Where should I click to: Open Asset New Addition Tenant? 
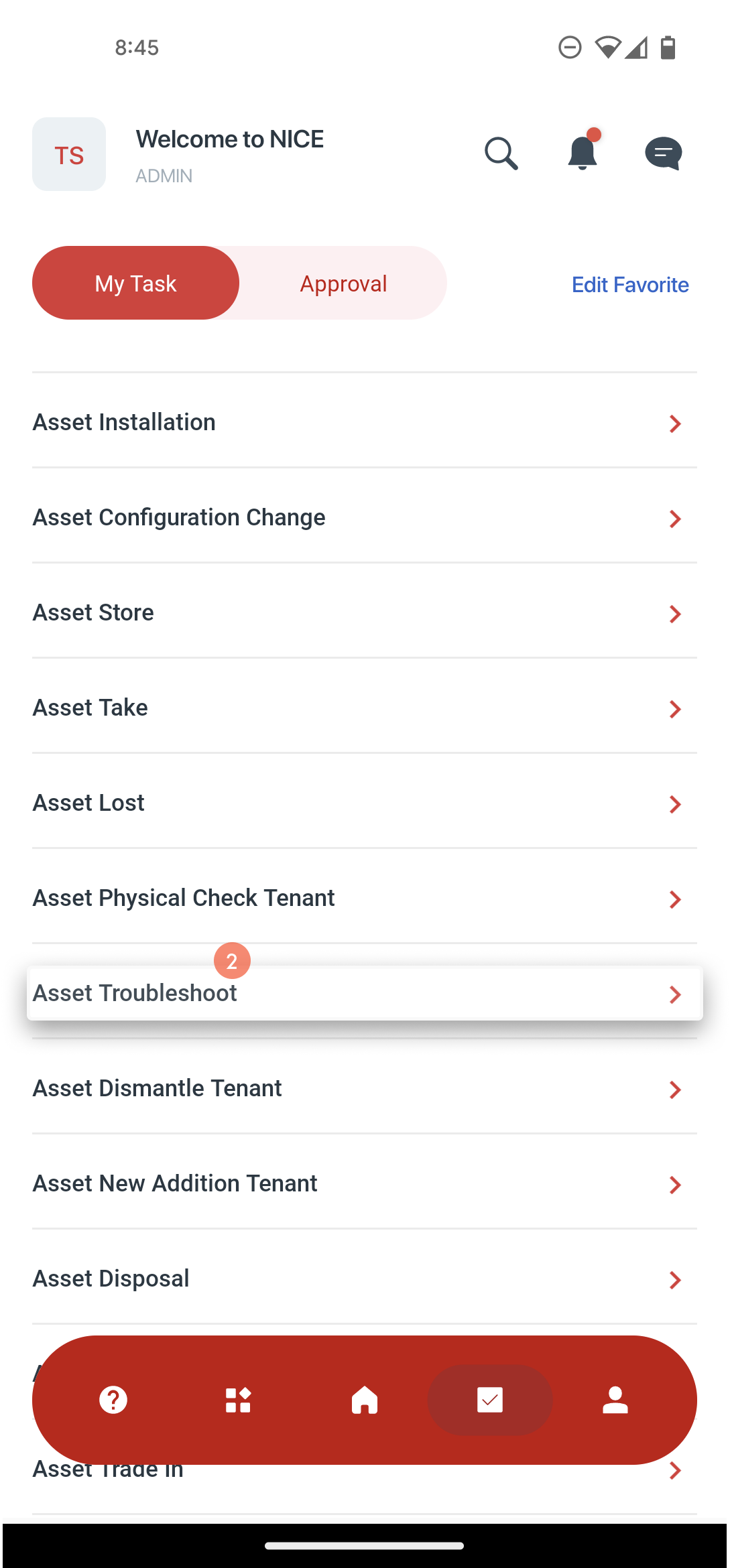365,1183
